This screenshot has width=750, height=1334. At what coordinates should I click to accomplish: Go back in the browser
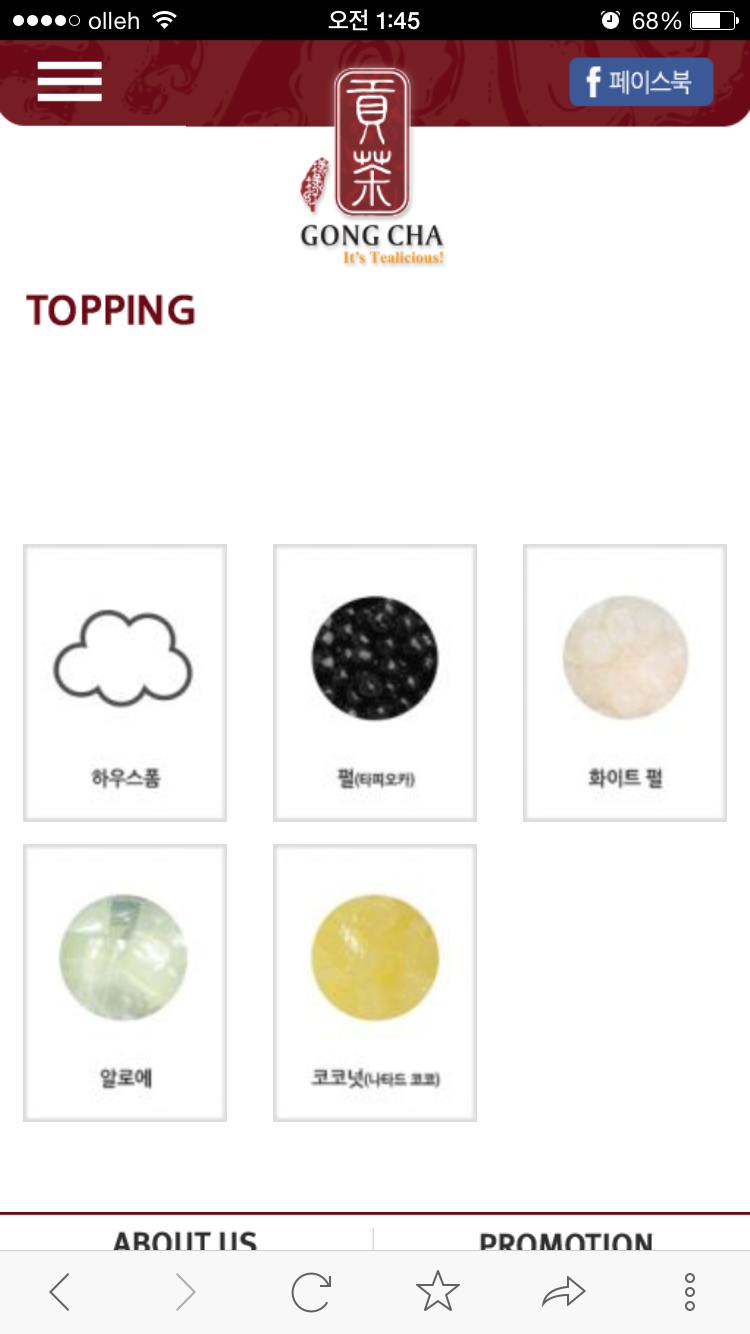[x=60, y=1293]
